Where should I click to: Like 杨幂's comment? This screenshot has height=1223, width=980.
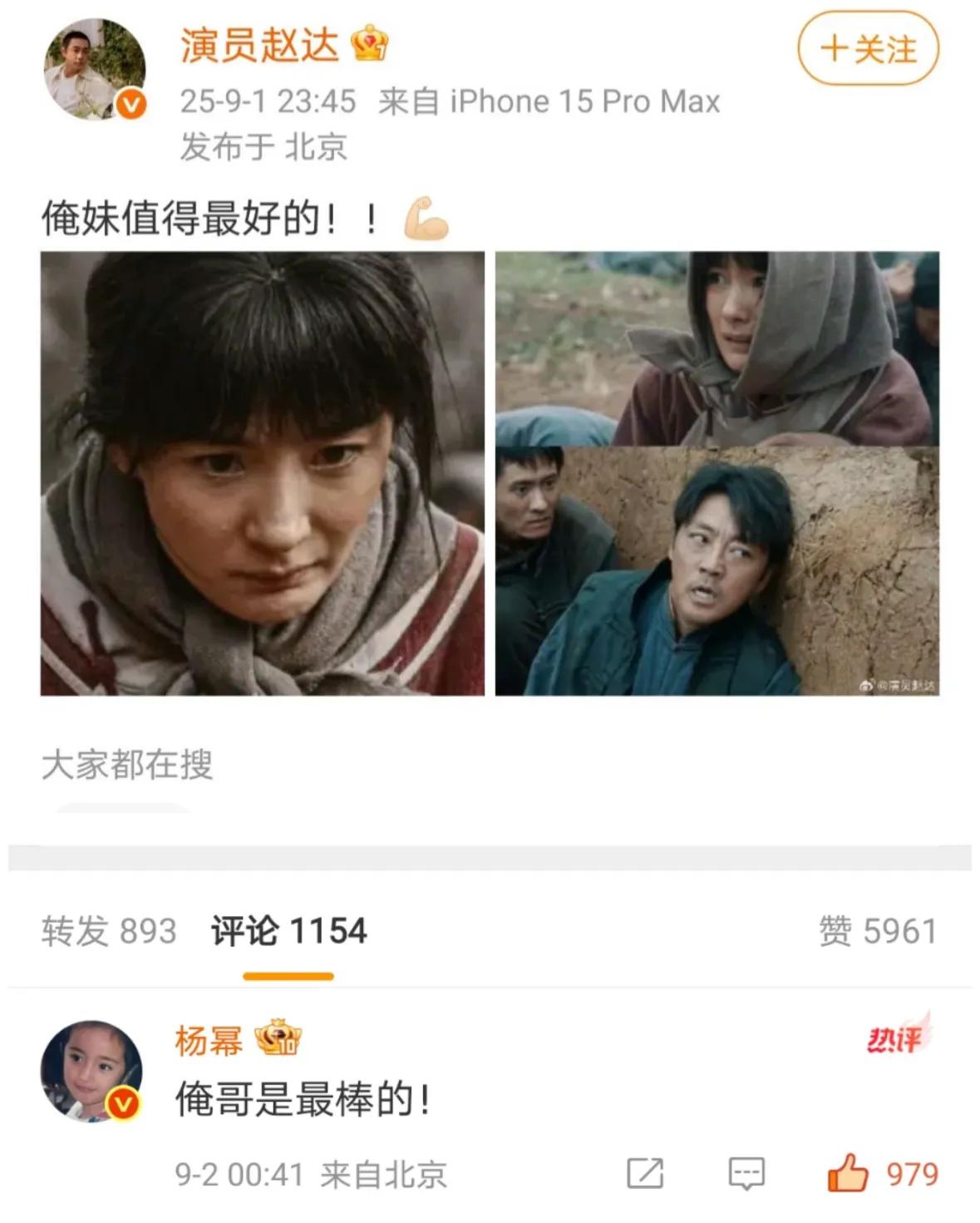(848, 1173)
